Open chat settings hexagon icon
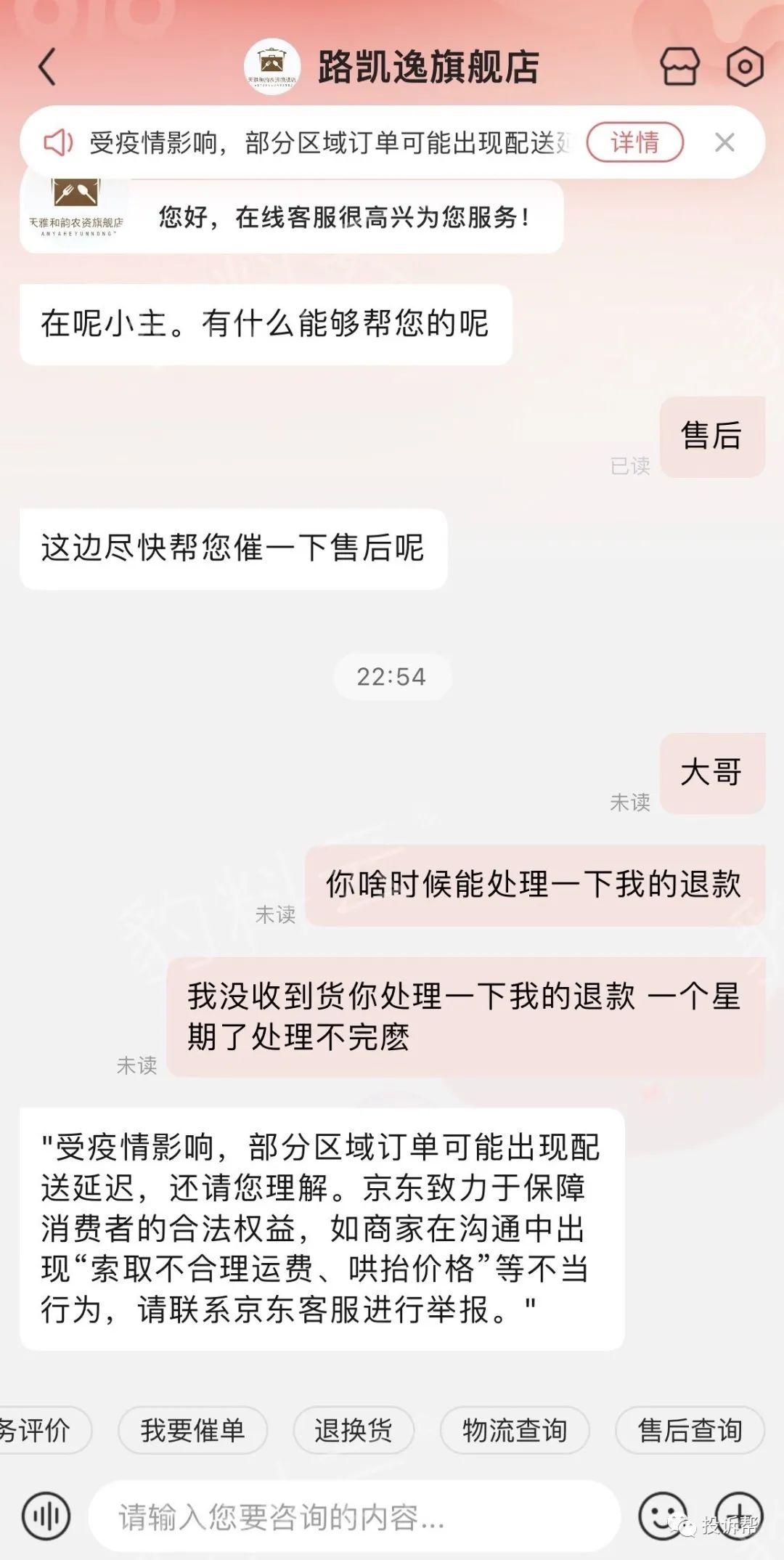The height and width of the screenshot is (1560, 784). (x=745, y=68)
